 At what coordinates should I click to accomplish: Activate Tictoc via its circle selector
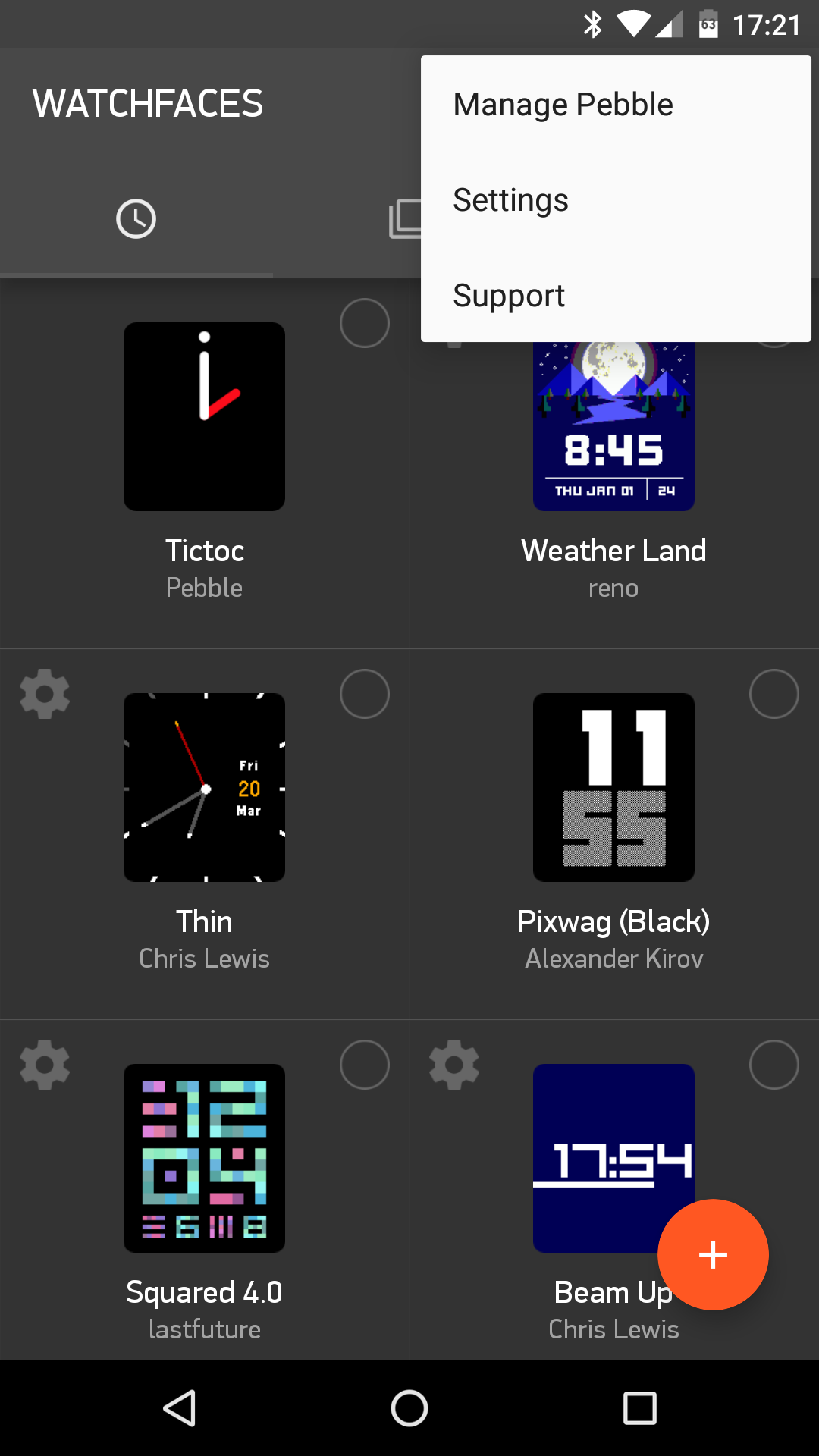click(365, 323)
